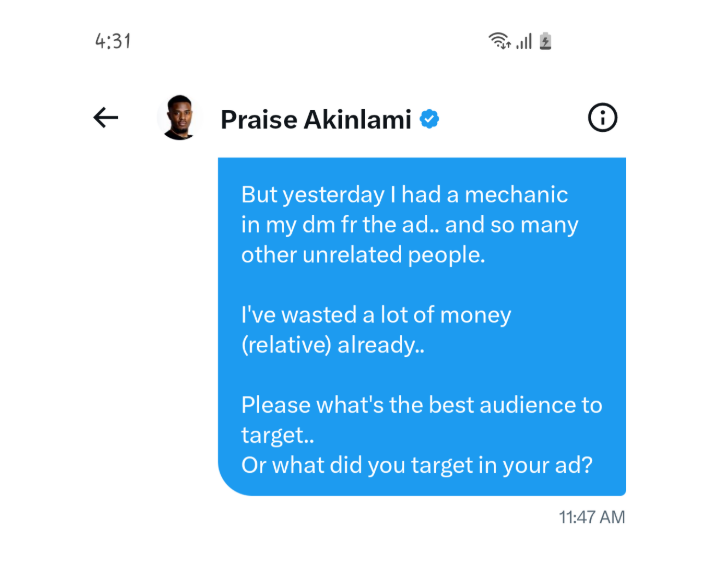The width and height of the screenshot is (727, 587).
Task: Go back using the arrow icon
Action: 105,118
